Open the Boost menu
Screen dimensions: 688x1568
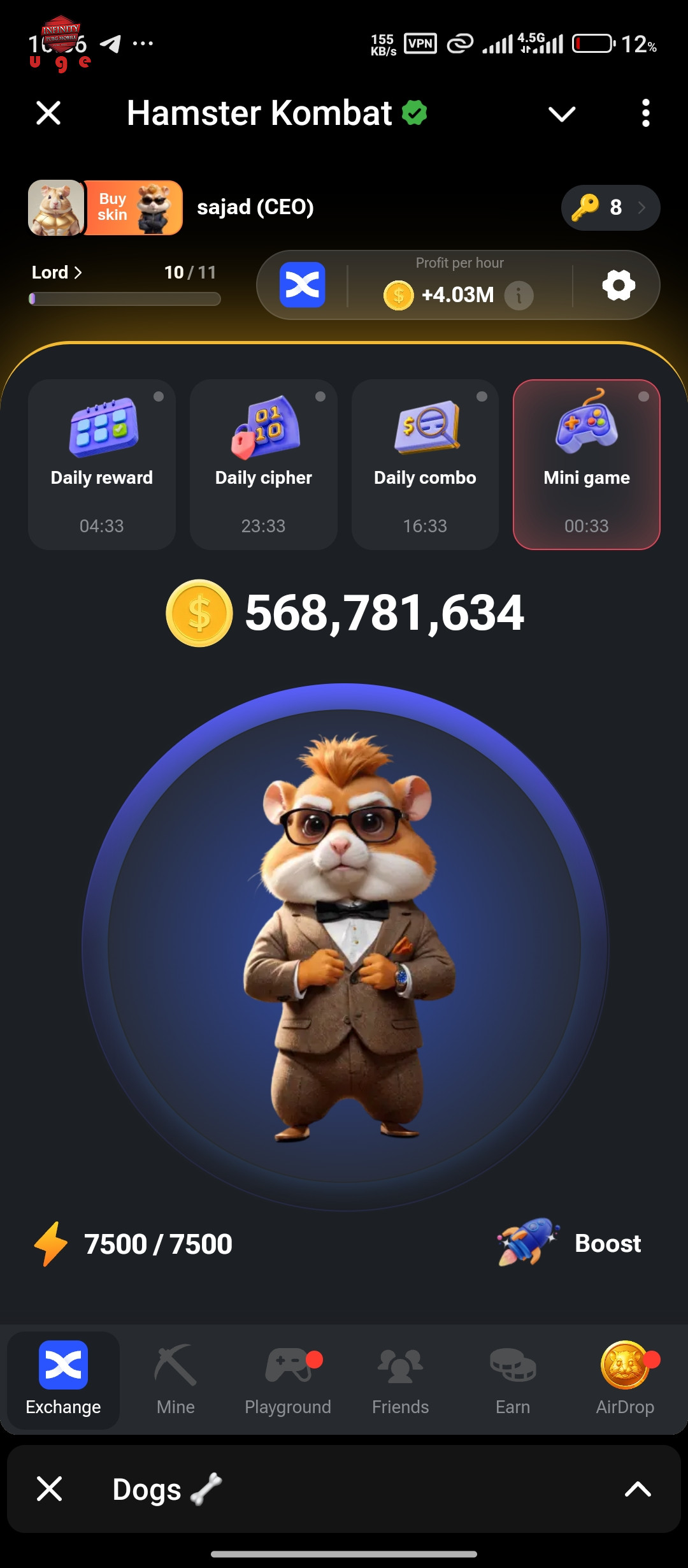(570, 1244)
